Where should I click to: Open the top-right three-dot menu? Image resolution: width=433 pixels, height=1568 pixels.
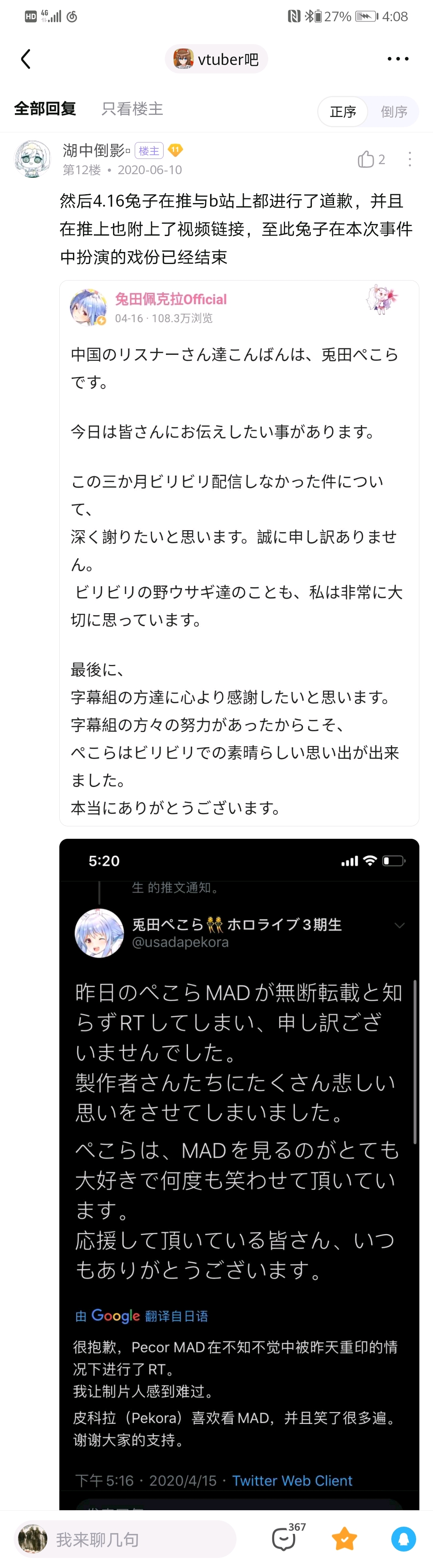click(398, 59)
